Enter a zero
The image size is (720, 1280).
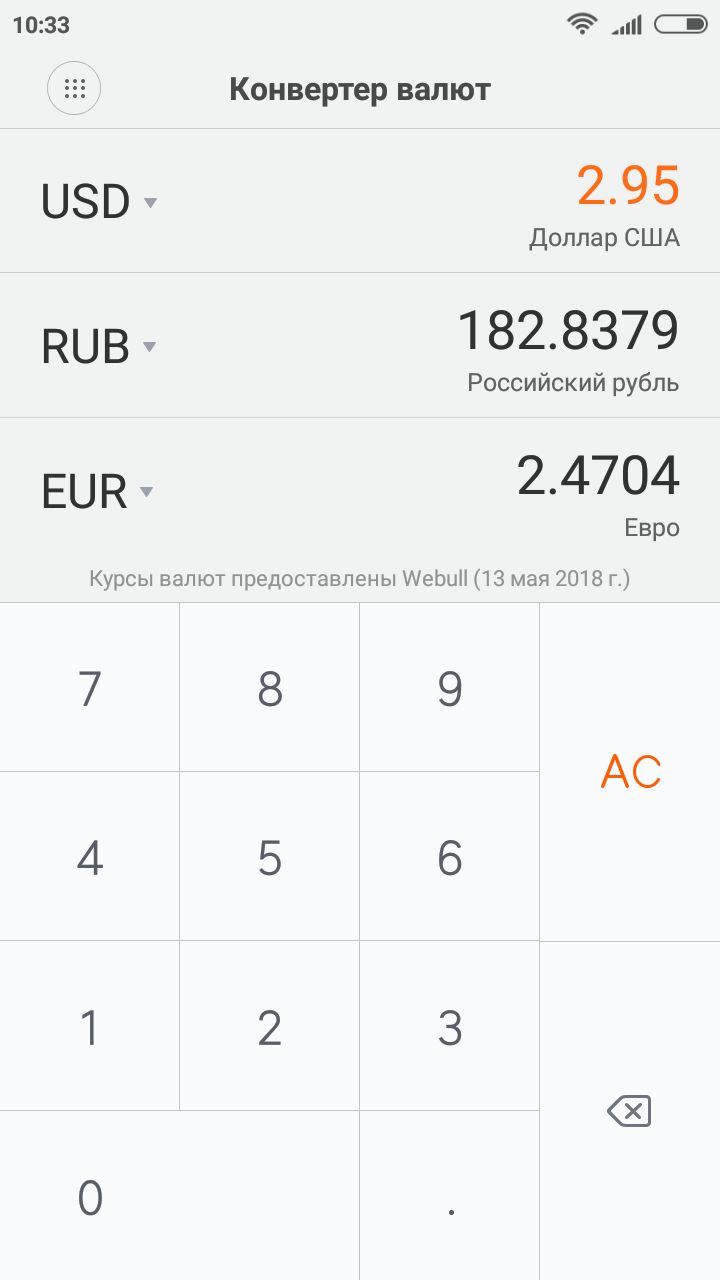point(90,1197)
